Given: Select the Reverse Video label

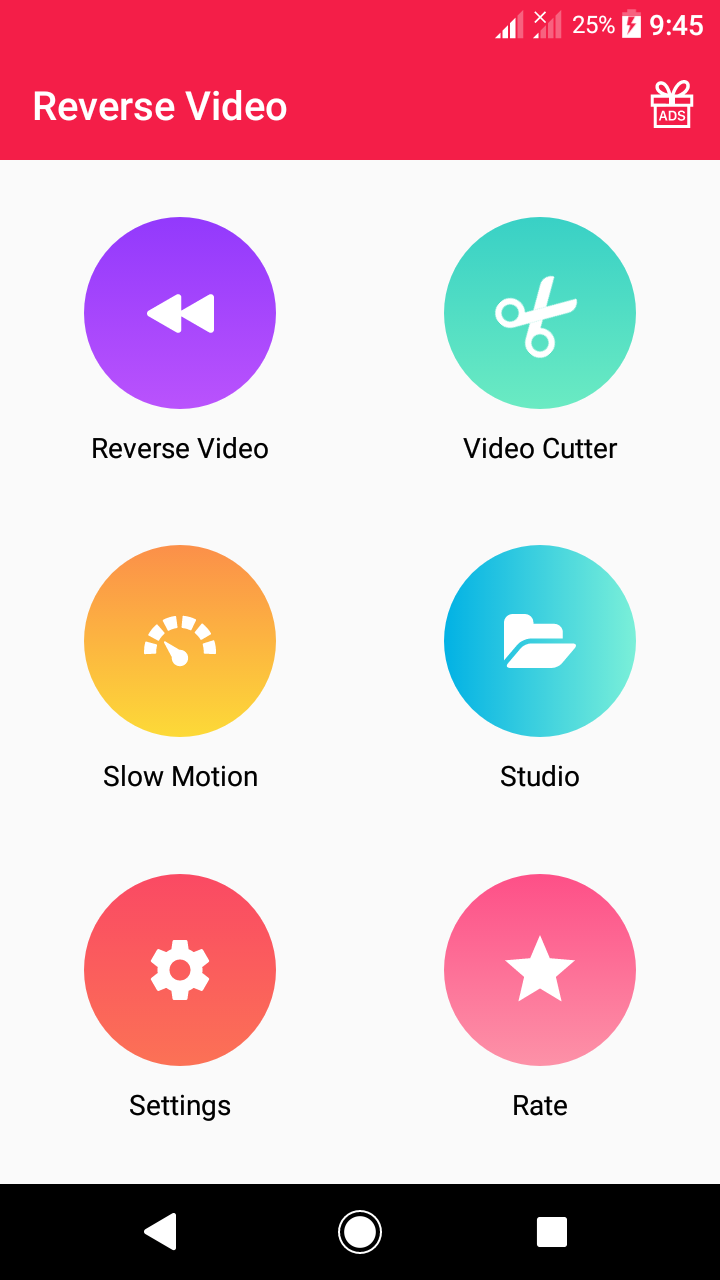Looking at the screenshot, I should tap(180, 448).
